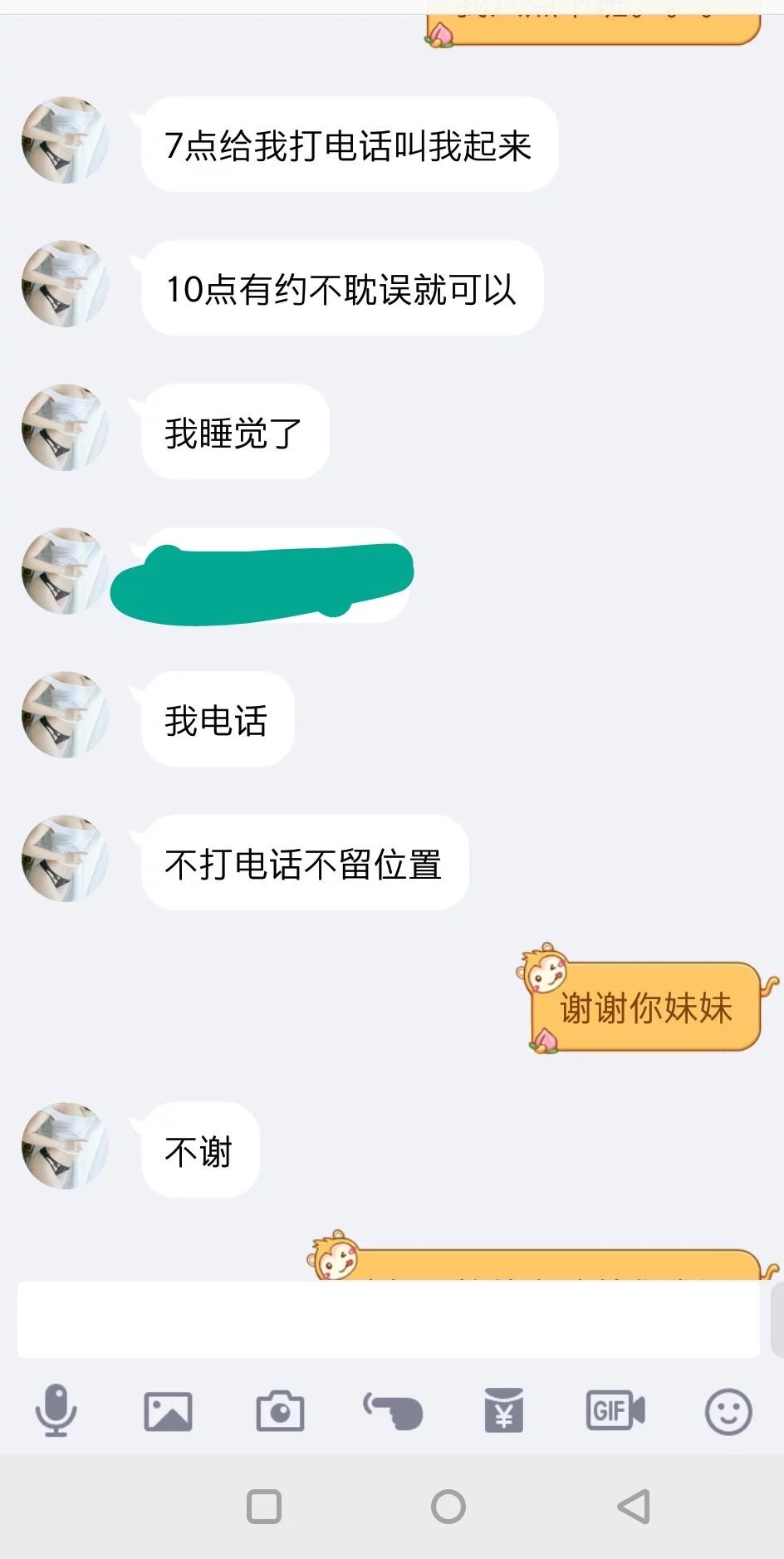
Task: Open the camera to take a photo
Action: tap(279, 1409)
